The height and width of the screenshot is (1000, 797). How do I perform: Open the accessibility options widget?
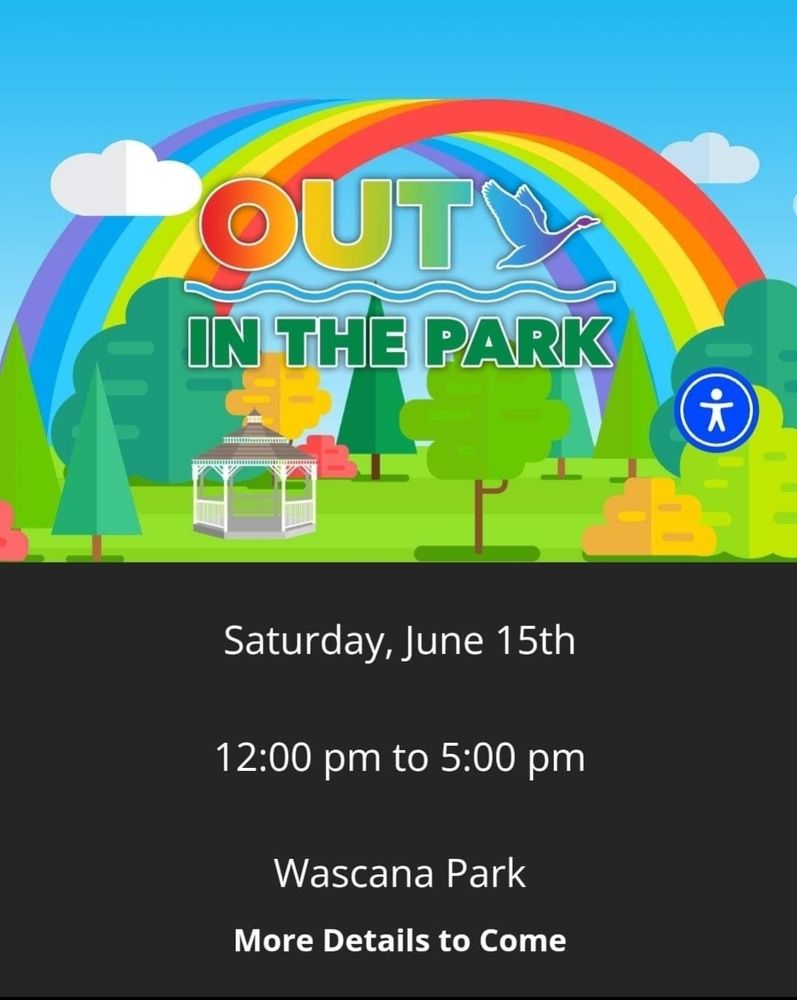pyautogui.click(x=716, y=411)
